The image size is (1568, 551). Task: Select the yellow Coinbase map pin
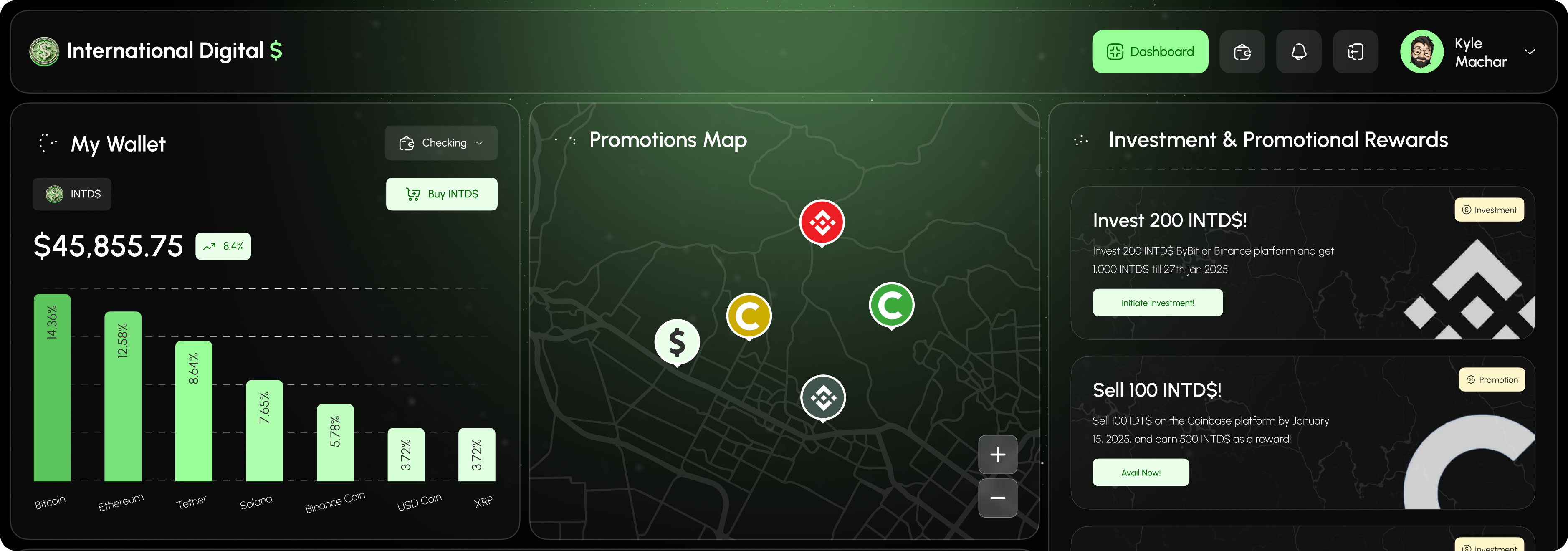(x=749, y=316)
